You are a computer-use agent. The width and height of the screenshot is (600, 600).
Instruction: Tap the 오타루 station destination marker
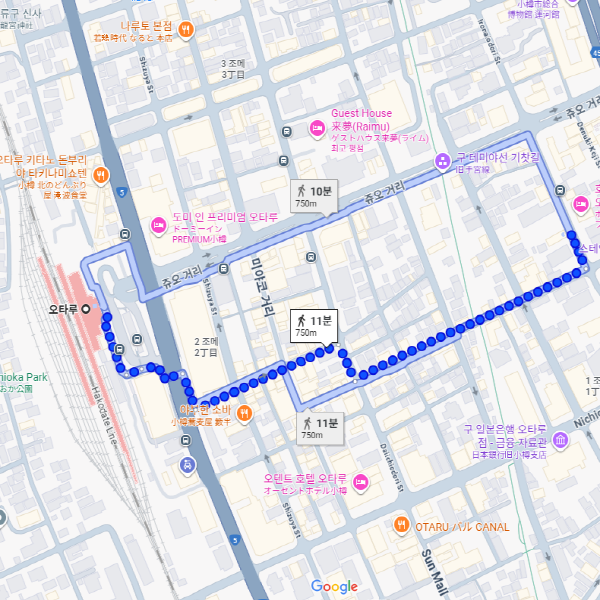click(85, 308)
